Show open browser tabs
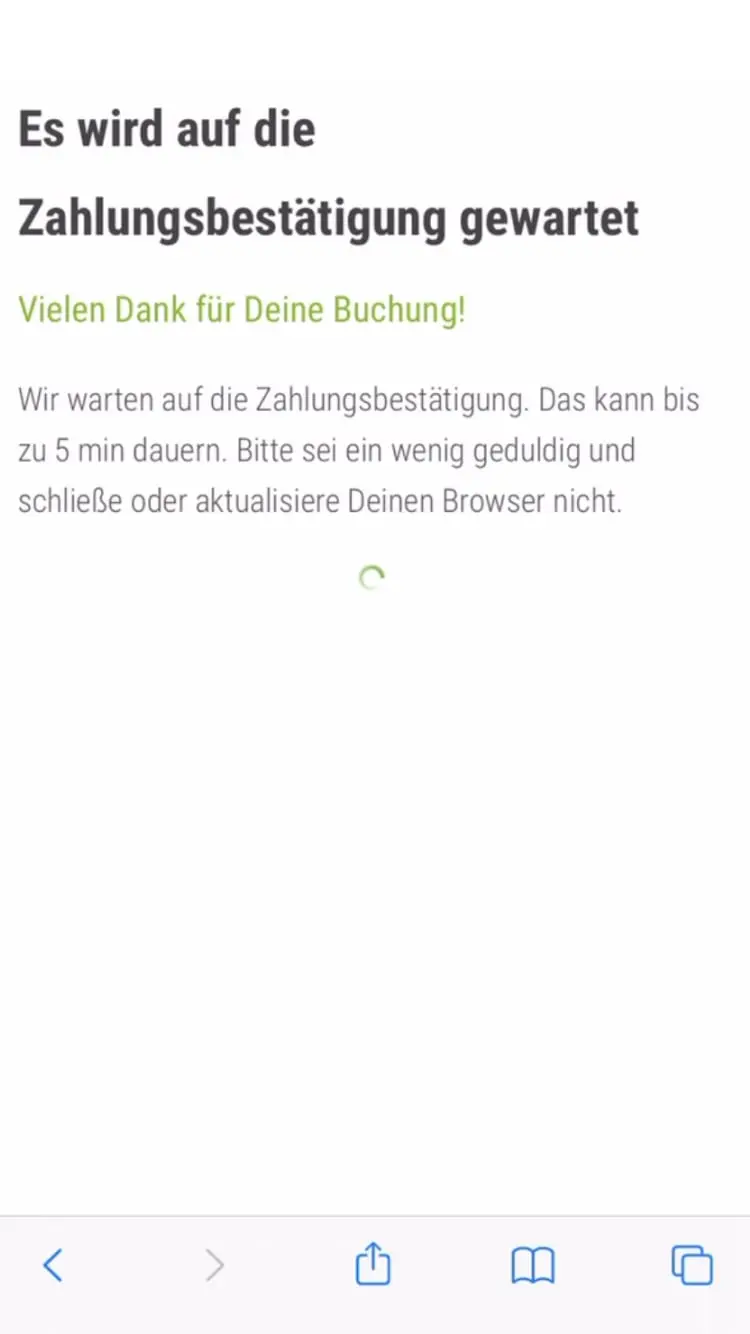Image resolution: width=750 pixels, height=1334 pixels. (691, 1265)
